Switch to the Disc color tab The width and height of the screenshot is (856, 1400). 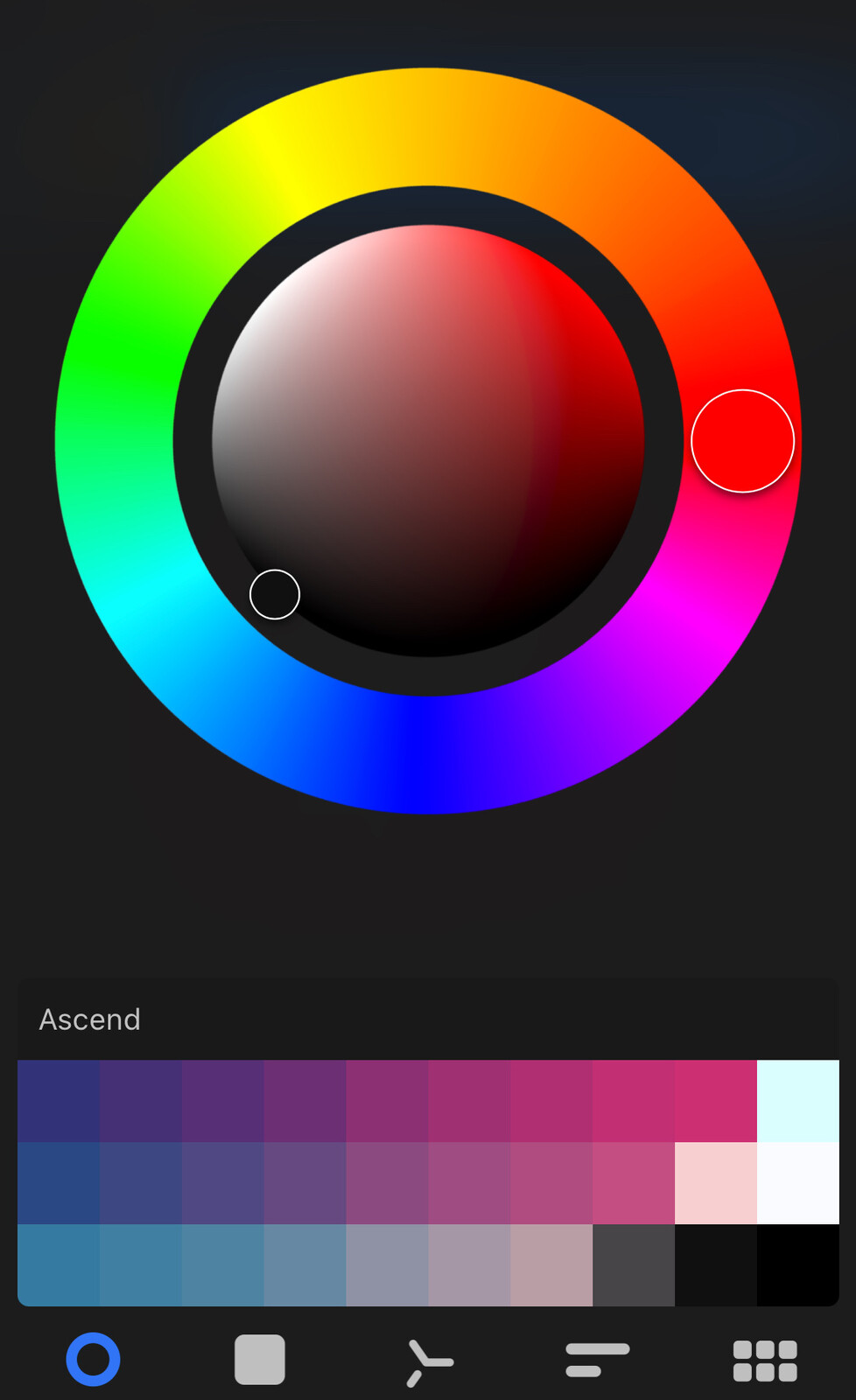[x=93, y=1359]
